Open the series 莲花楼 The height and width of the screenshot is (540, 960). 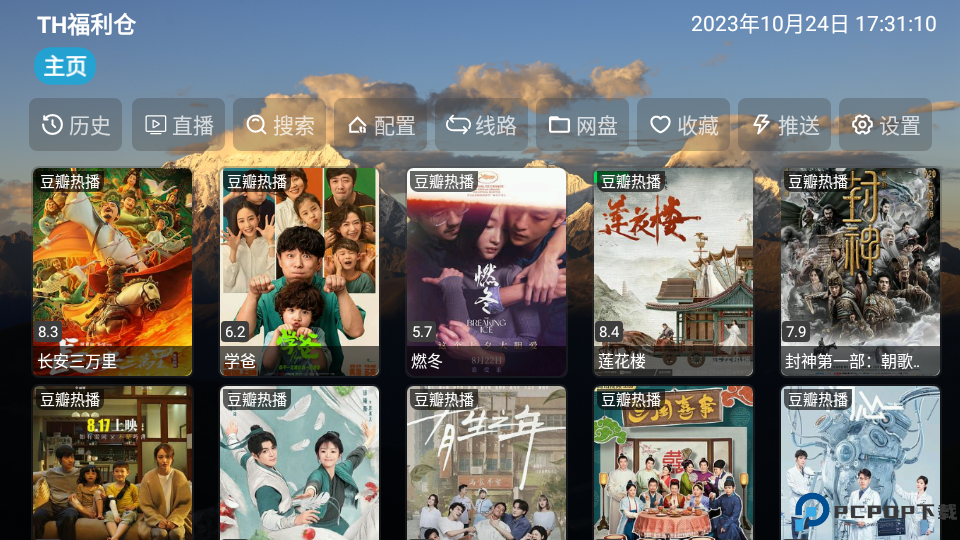point(673,271)
